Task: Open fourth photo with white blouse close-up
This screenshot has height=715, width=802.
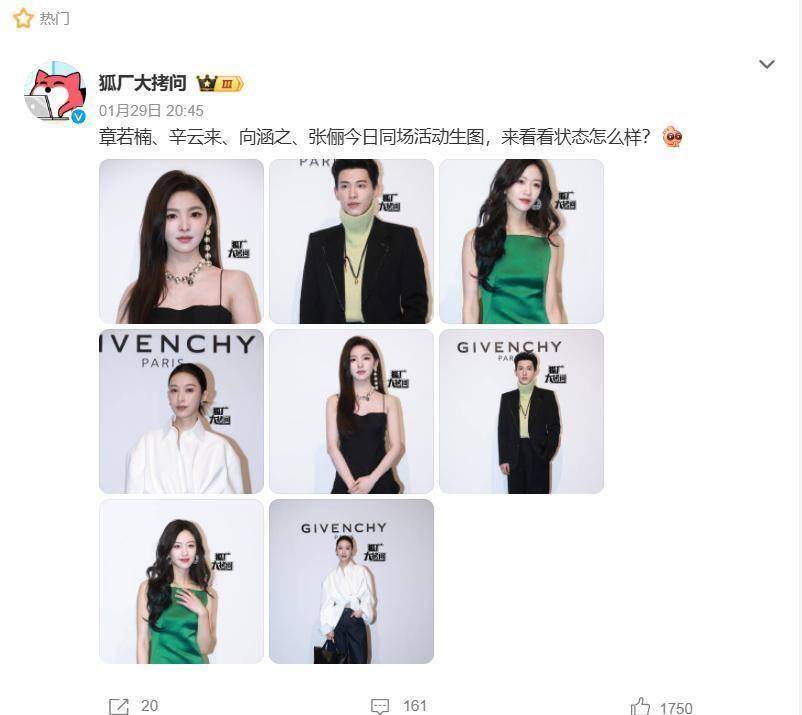Action: 181,411
